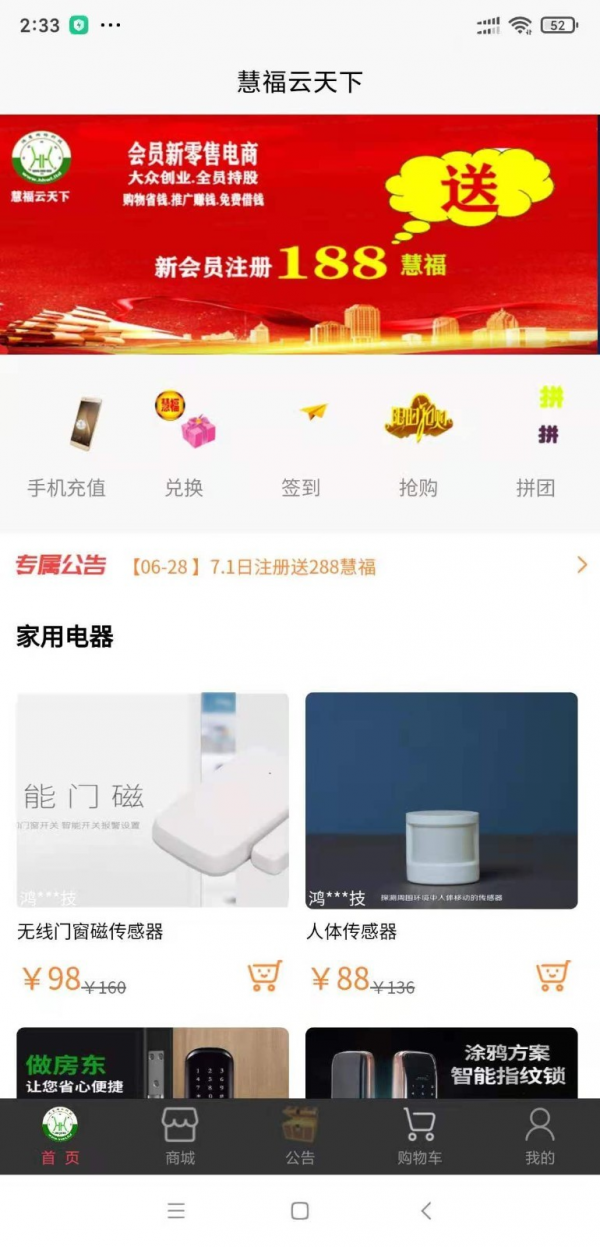Open the 兑换 exchange shortcut

click(184, 445)
